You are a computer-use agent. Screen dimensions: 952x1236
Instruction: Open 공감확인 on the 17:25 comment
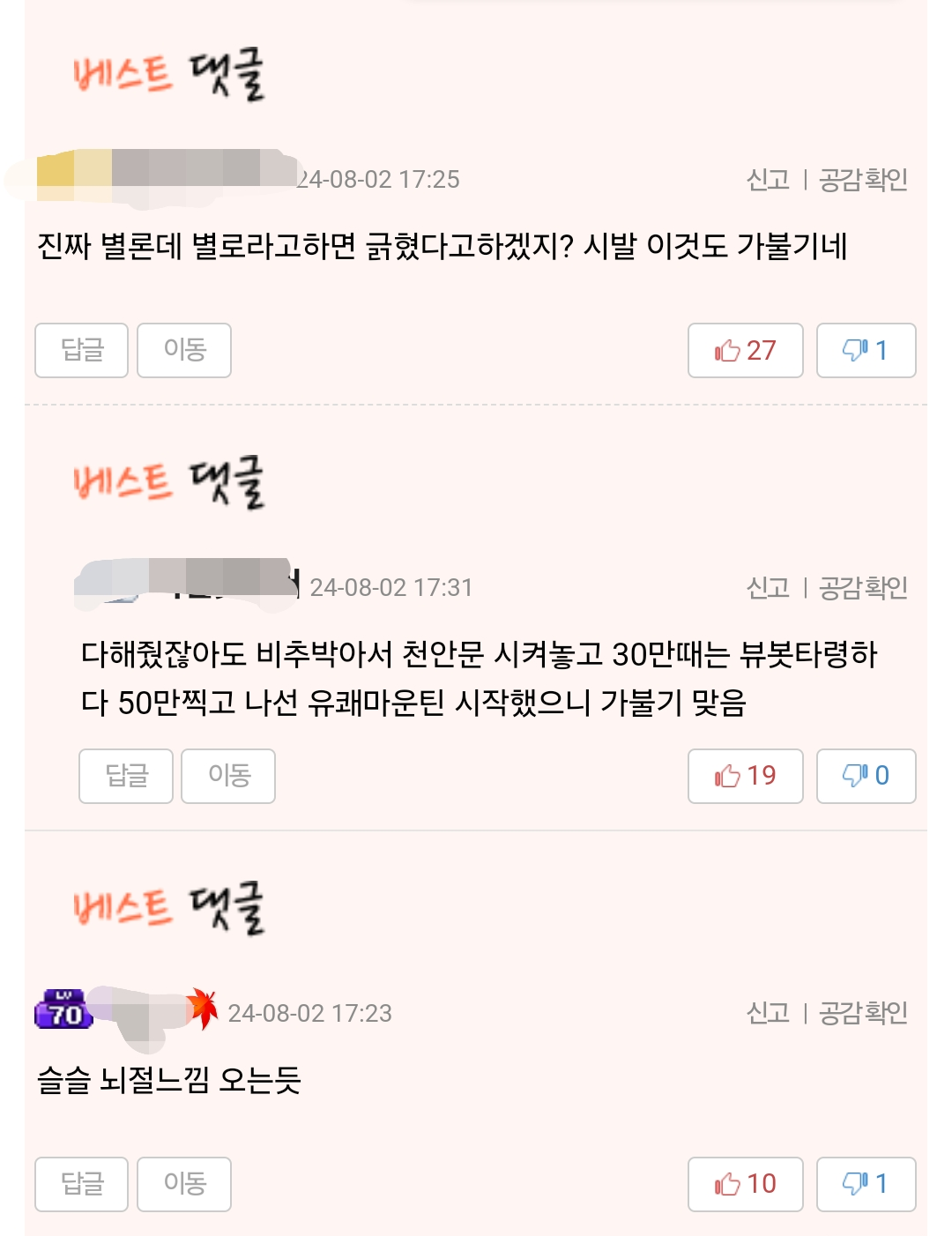point(863,180)
